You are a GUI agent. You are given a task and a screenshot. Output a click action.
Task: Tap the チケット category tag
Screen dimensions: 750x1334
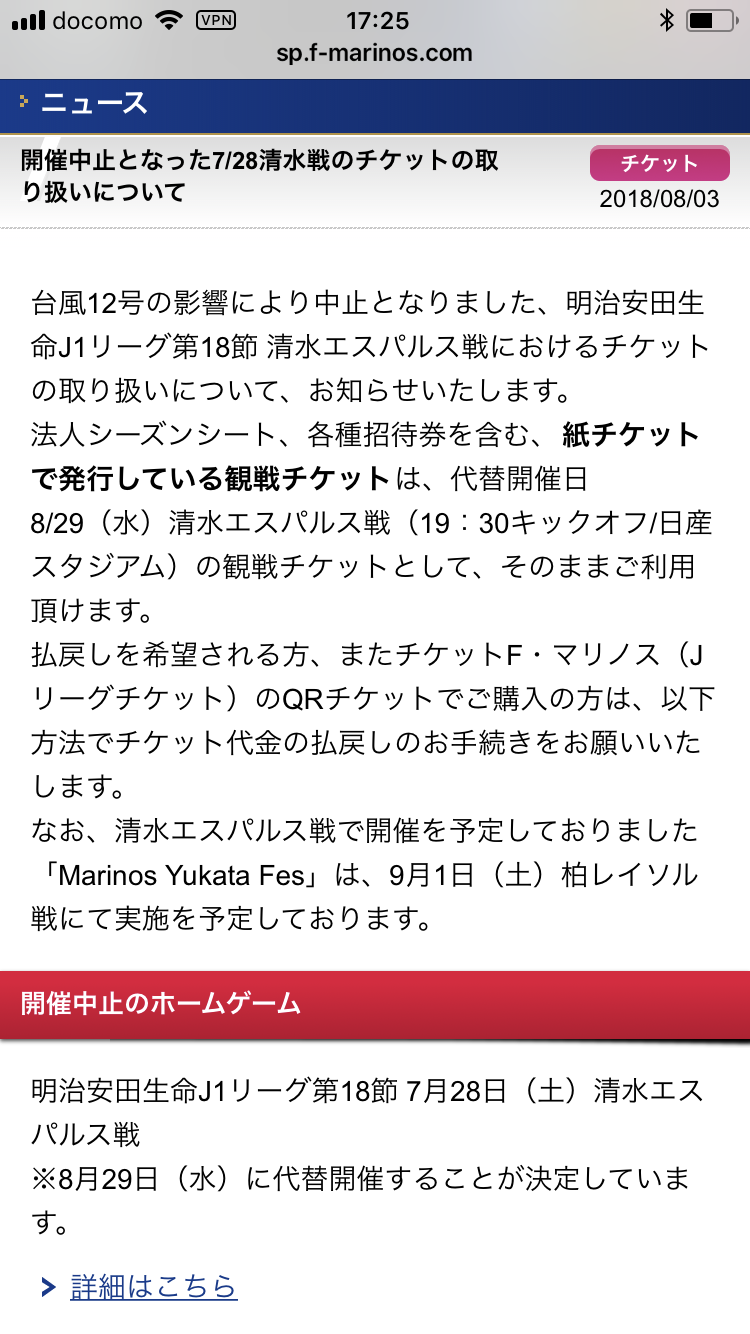[x=659, y=164]
